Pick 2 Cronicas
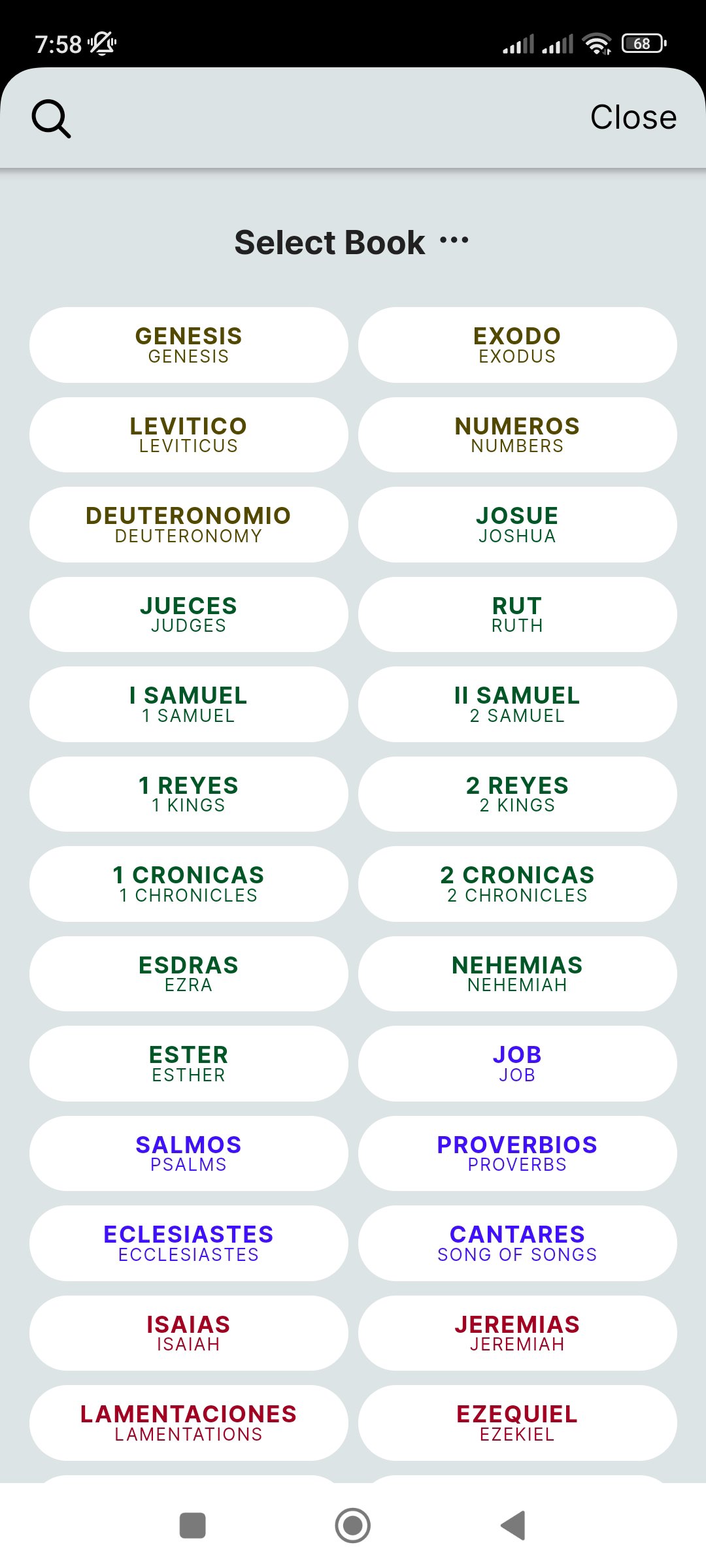706x1568 pixels. [517, 884]
